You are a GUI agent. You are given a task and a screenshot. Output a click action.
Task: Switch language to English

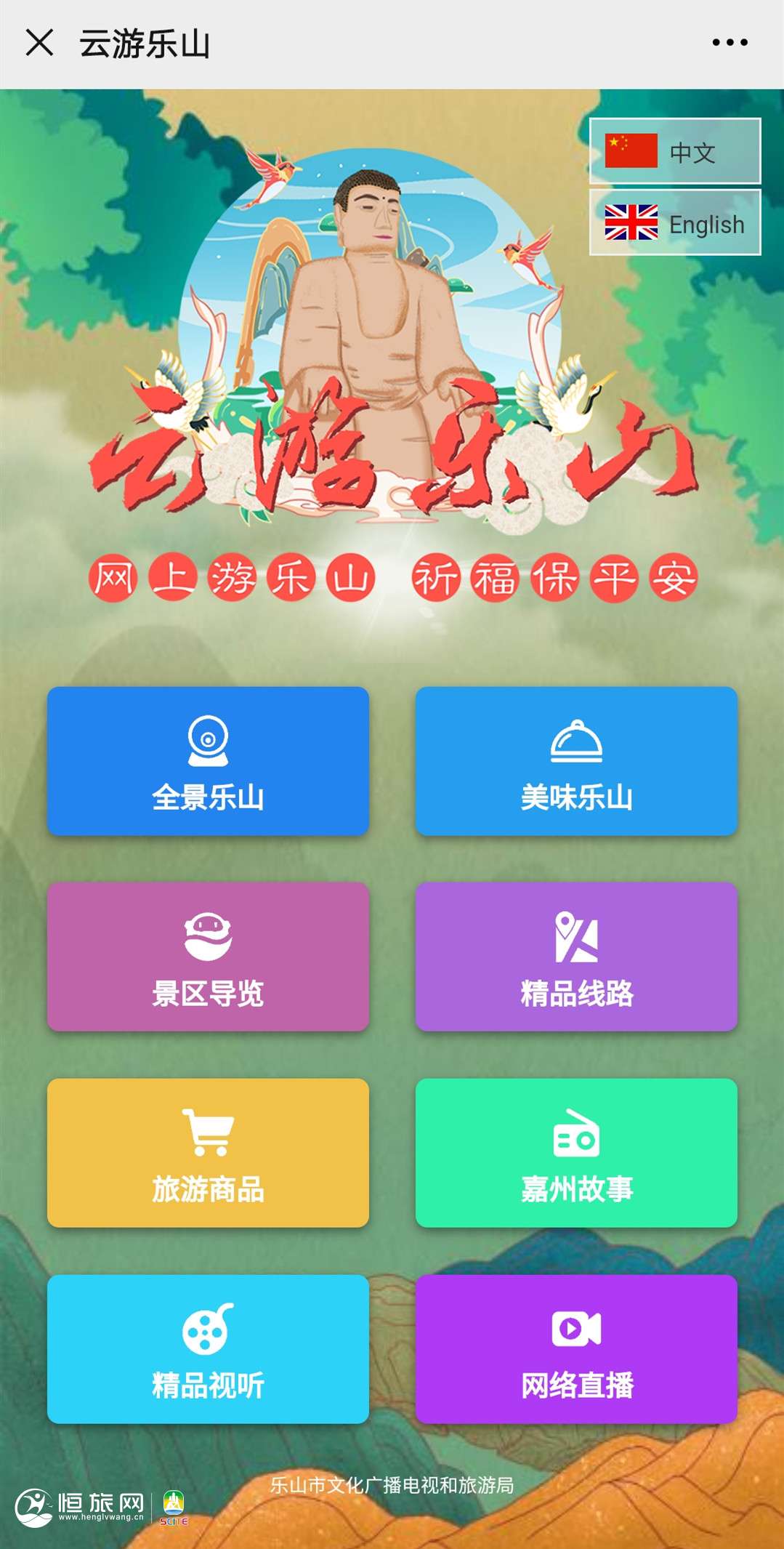coord(674,222)
